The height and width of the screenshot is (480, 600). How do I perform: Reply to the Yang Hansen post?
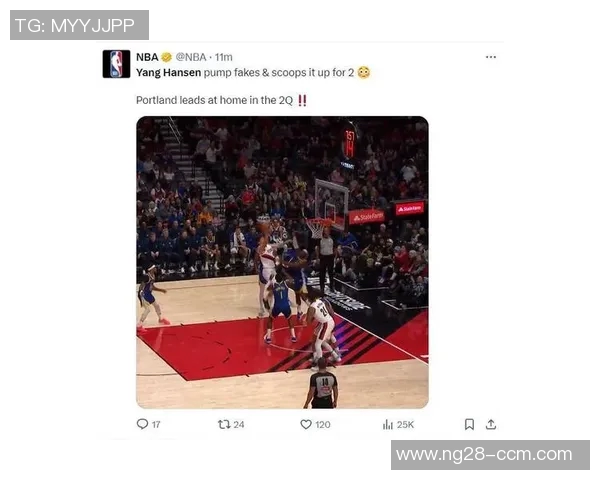click(x=142, y=424)
